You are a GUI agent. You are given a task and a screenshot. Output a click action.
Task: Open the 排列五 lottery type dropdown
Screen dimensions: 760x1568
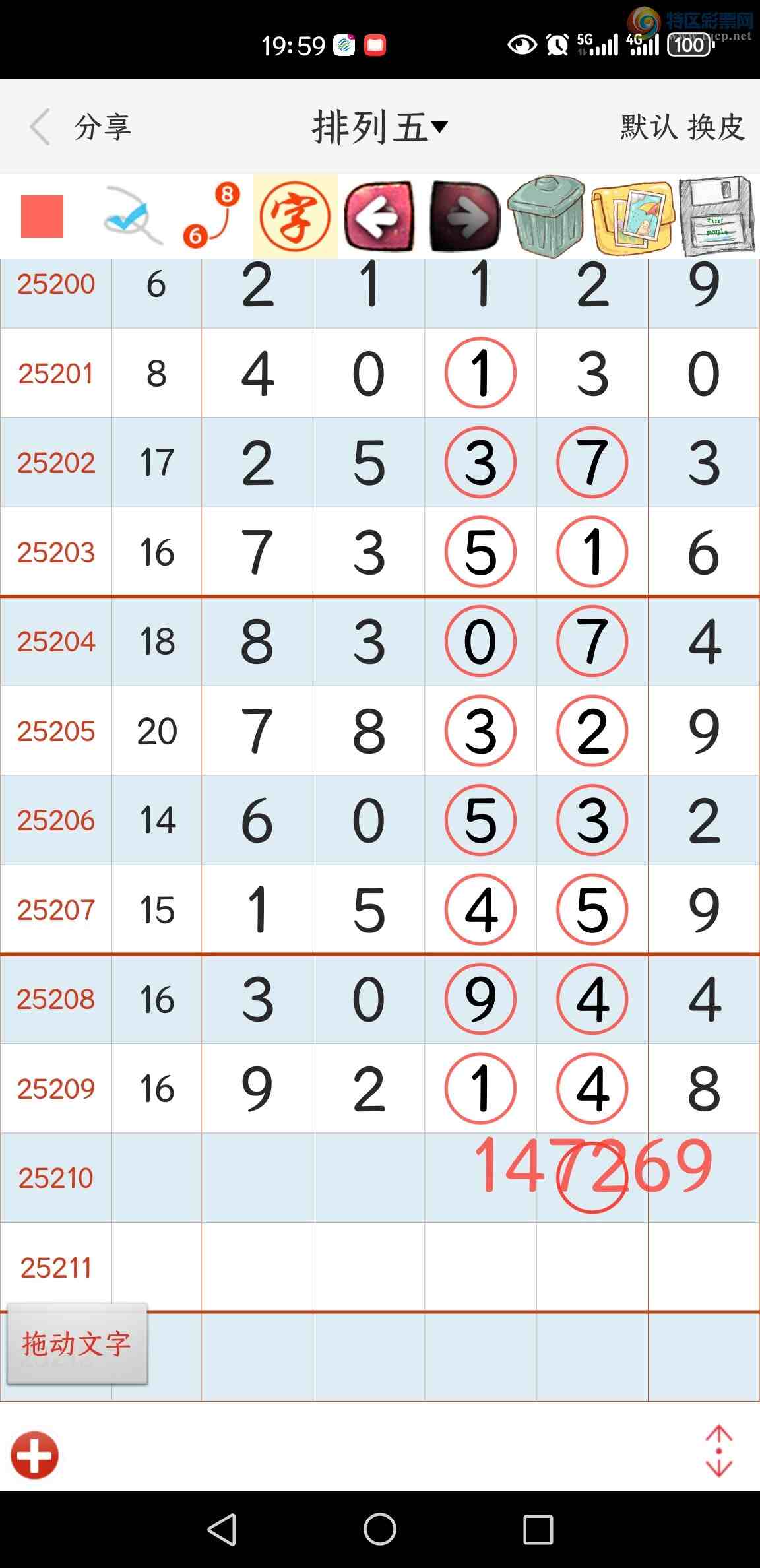click(379, 127)
